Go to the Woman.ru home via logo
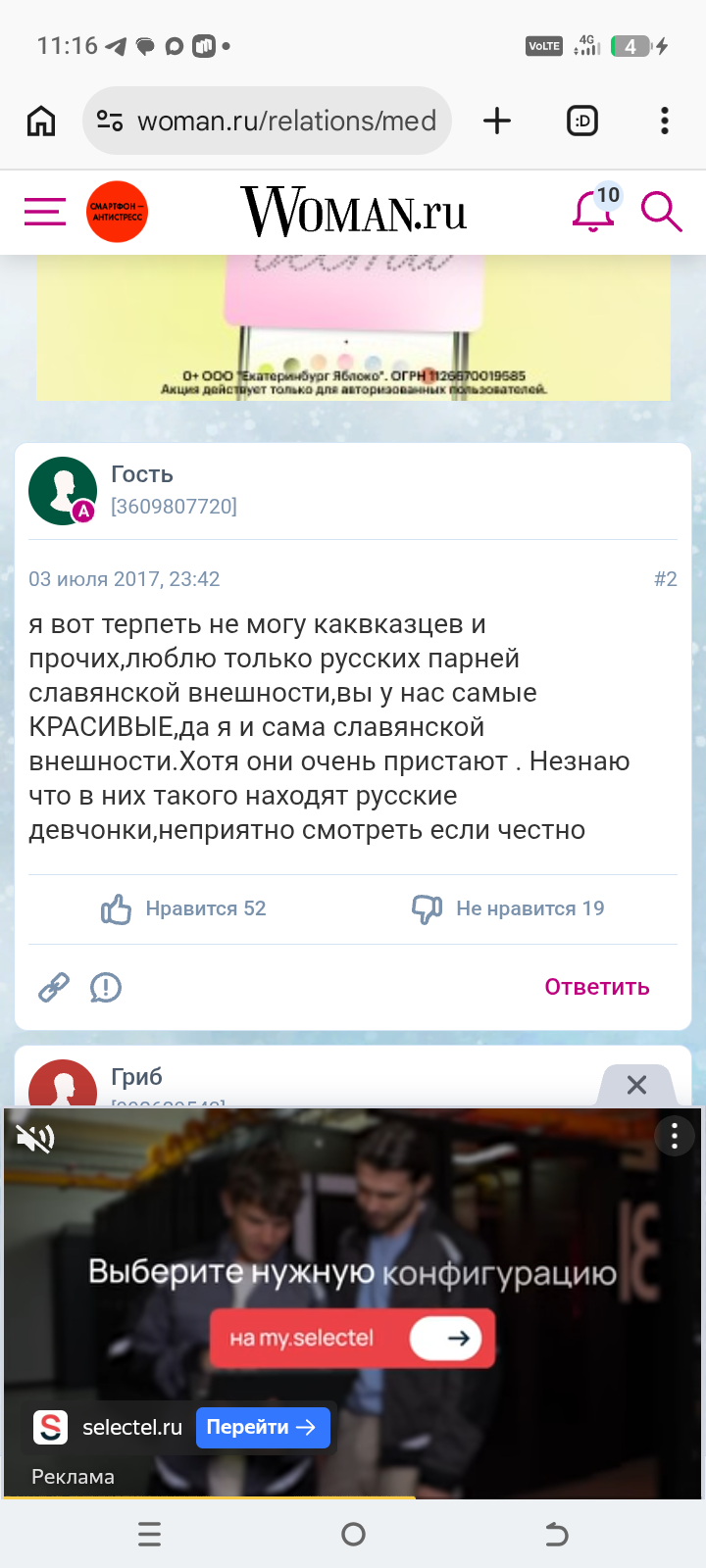 pyautogui.click(x=354, y=212)
